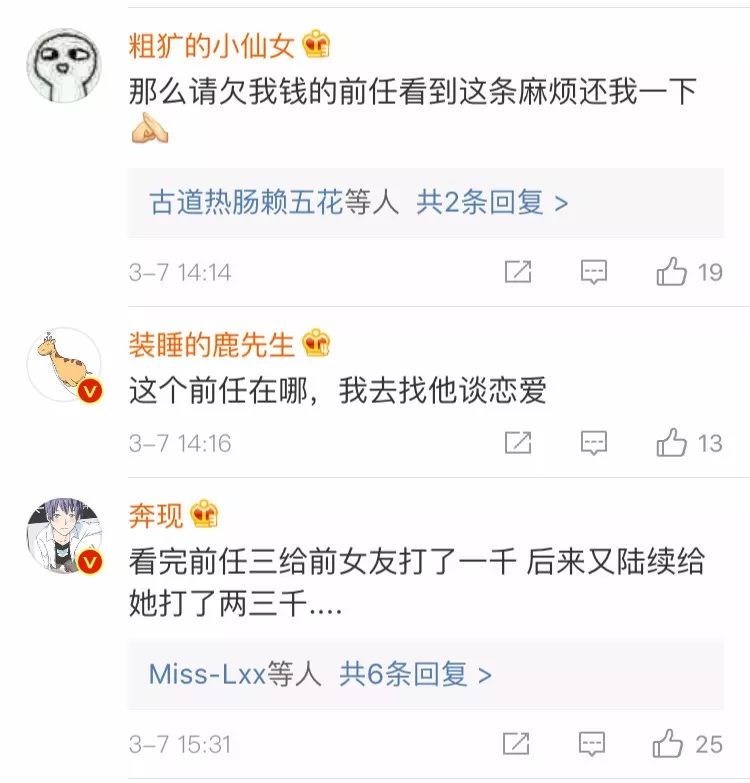Expand 共2条回复 under 粗犷的小仙女's comment
This screenshot has width=750, height=783.
tap(492, 203)
